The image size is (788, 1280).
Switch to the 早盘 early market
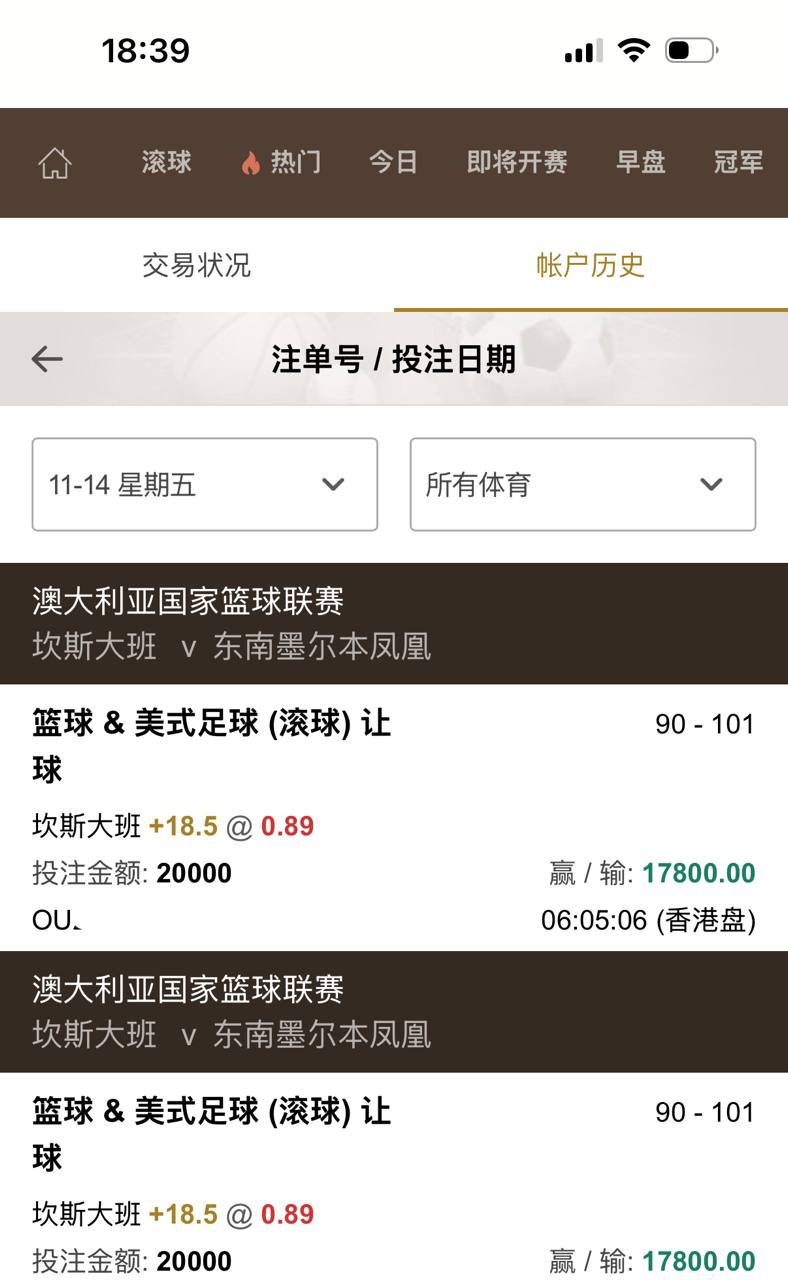(641, 162)
